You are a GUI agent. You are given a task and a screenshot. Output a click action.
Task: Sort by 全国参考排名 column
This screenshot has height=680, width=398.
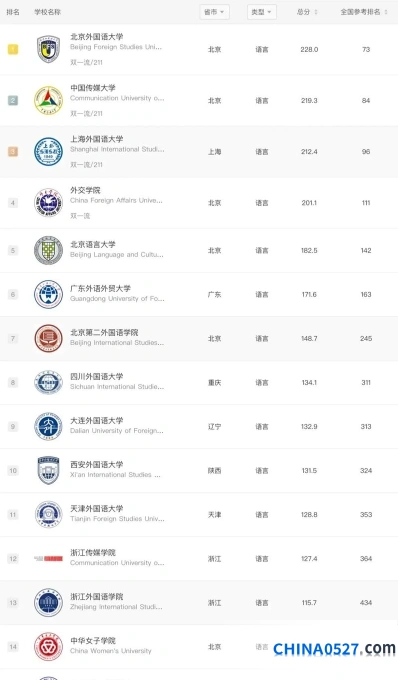coord(364,12)
